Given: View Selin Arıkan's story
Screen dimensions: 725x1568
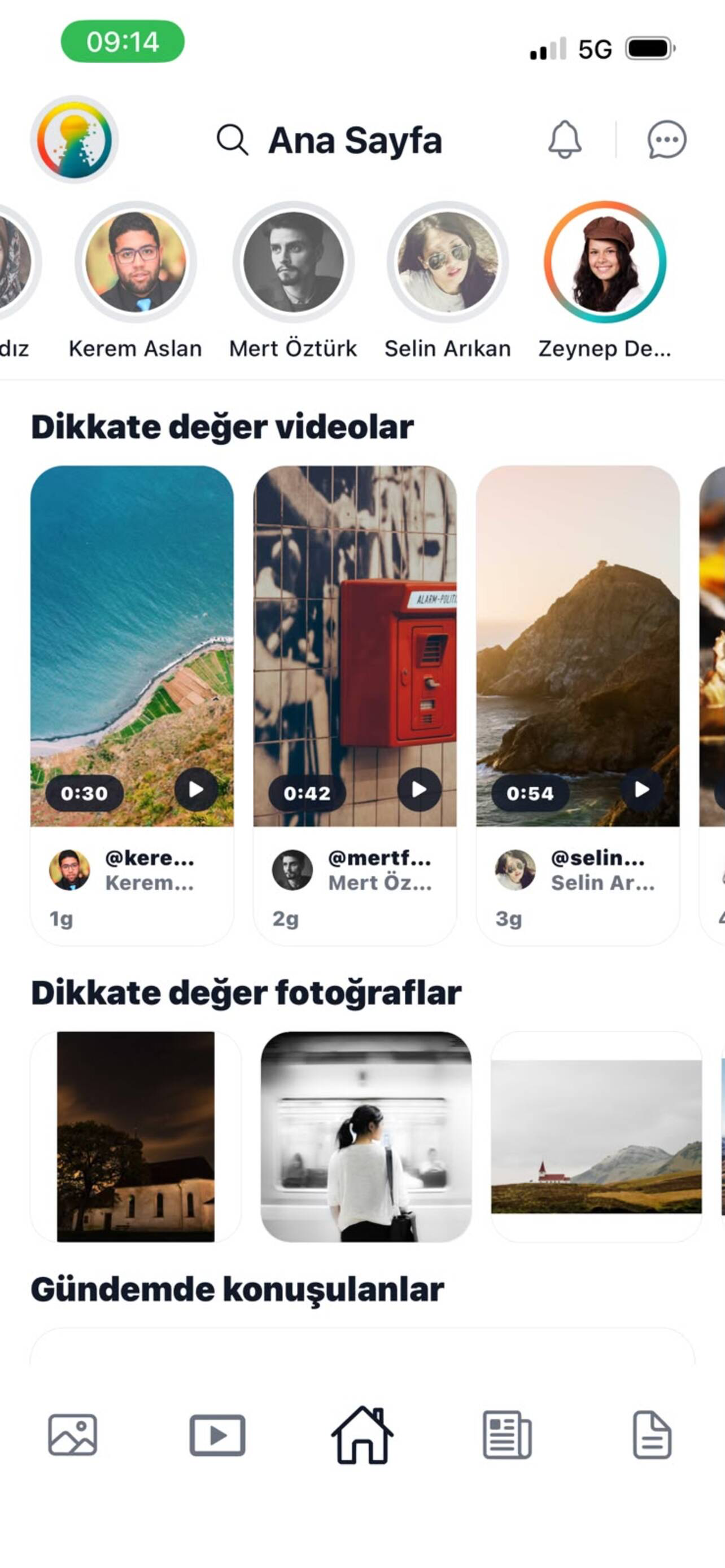Looking at the screenshot, I should (x=448, y=262).
